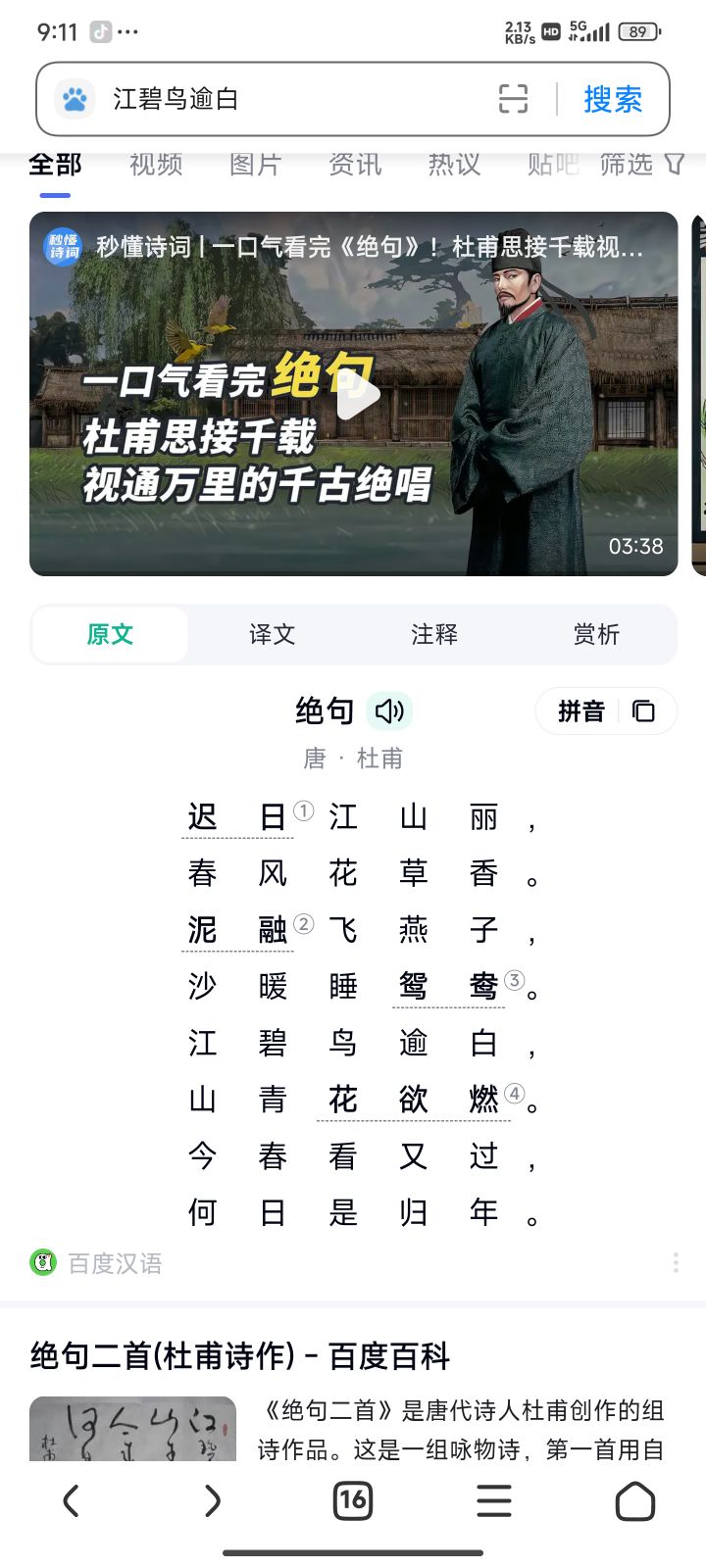Screen dimensions: 706x1568
Task: Open the 百度汉语 more options menu
Action: coord(676,1263)
